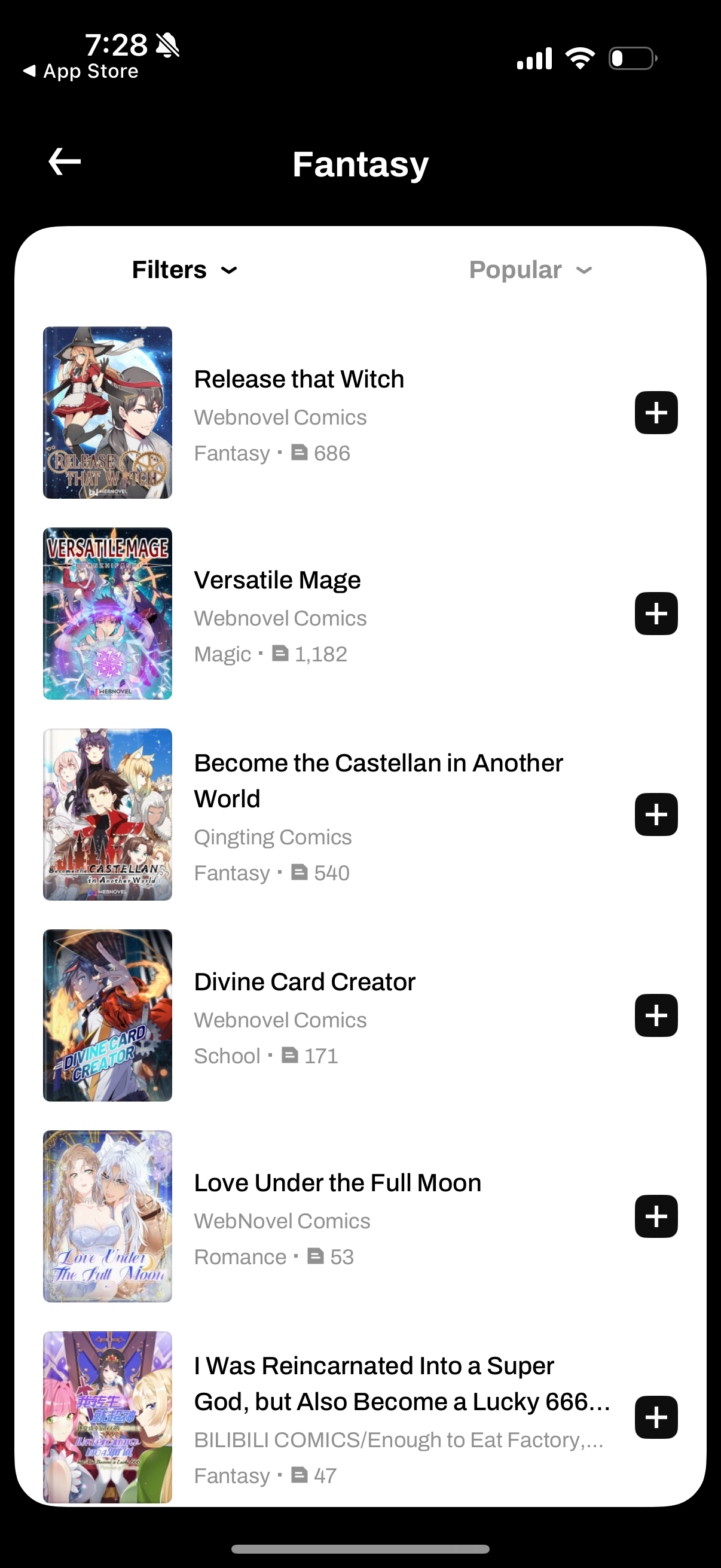The width and height of the screenshot is (721, 1568).
Task: Expand the chevron next to Filters
Action: [230, 270]
